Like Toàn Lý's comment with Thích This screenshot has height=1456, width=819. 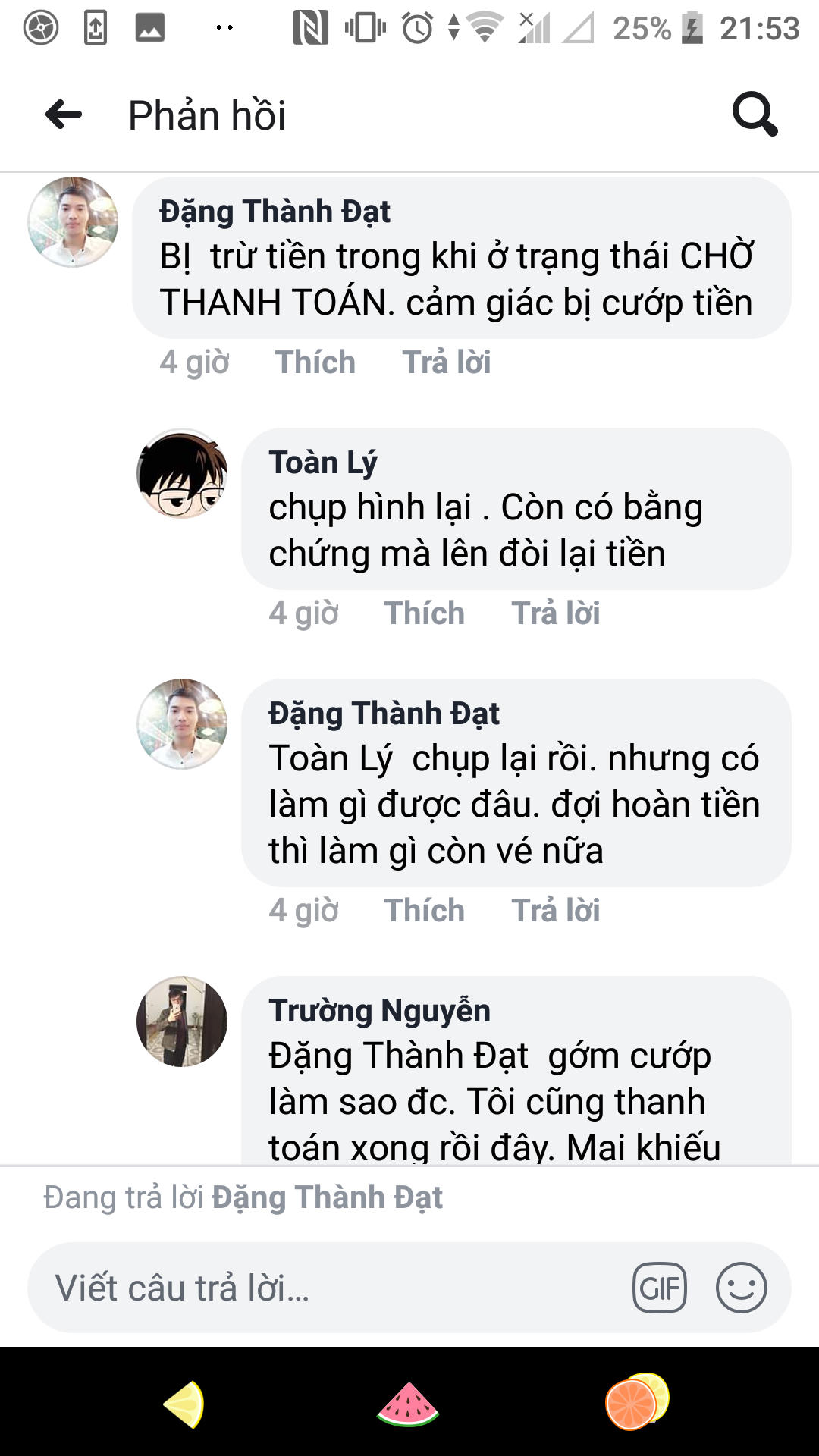(x=425, y=612)
